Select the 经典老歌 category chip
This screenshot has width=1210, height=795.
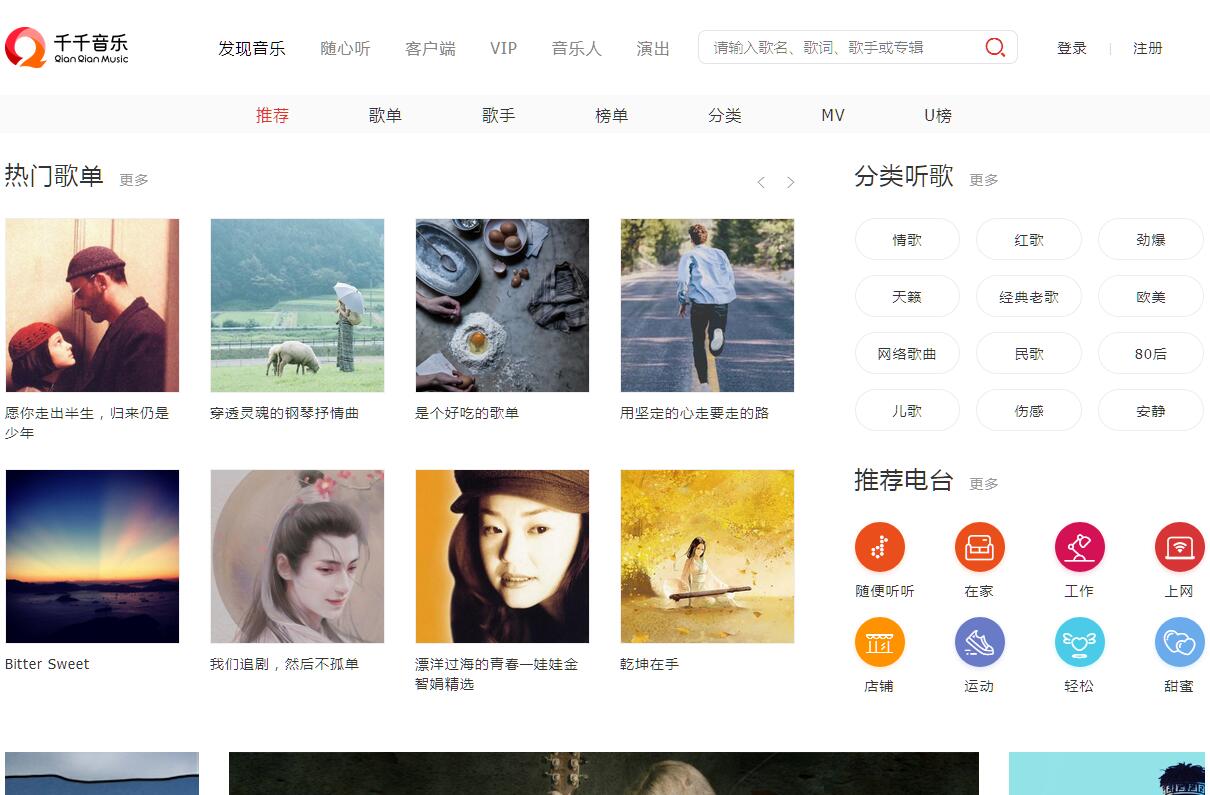(1028, 297)
